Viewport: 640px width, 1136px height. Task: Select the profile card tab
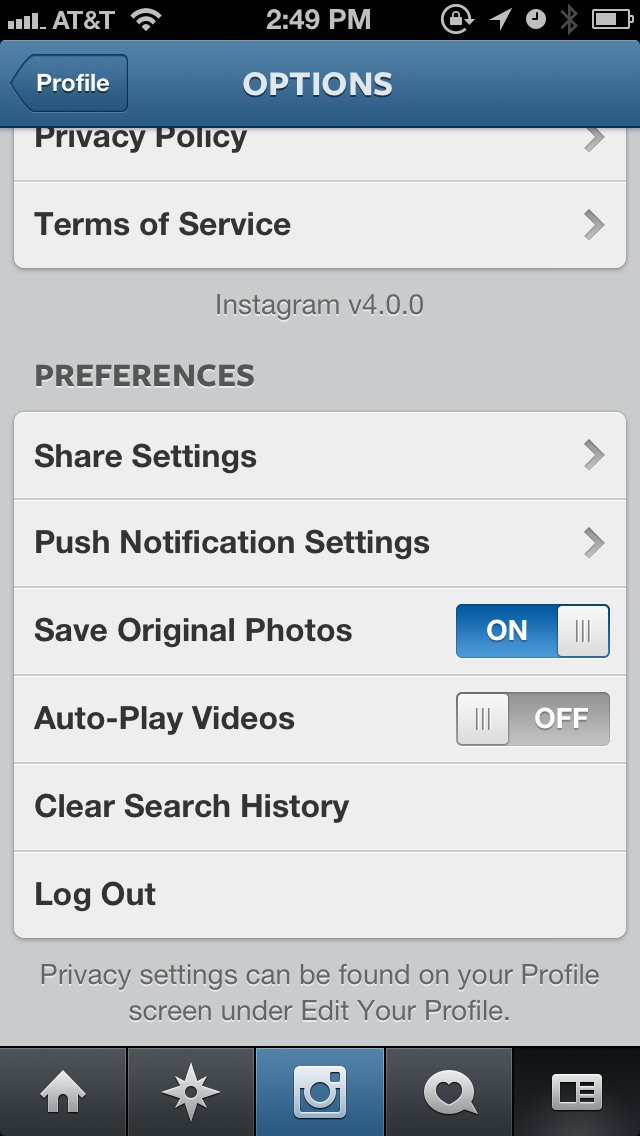[x=577, y=1092]
